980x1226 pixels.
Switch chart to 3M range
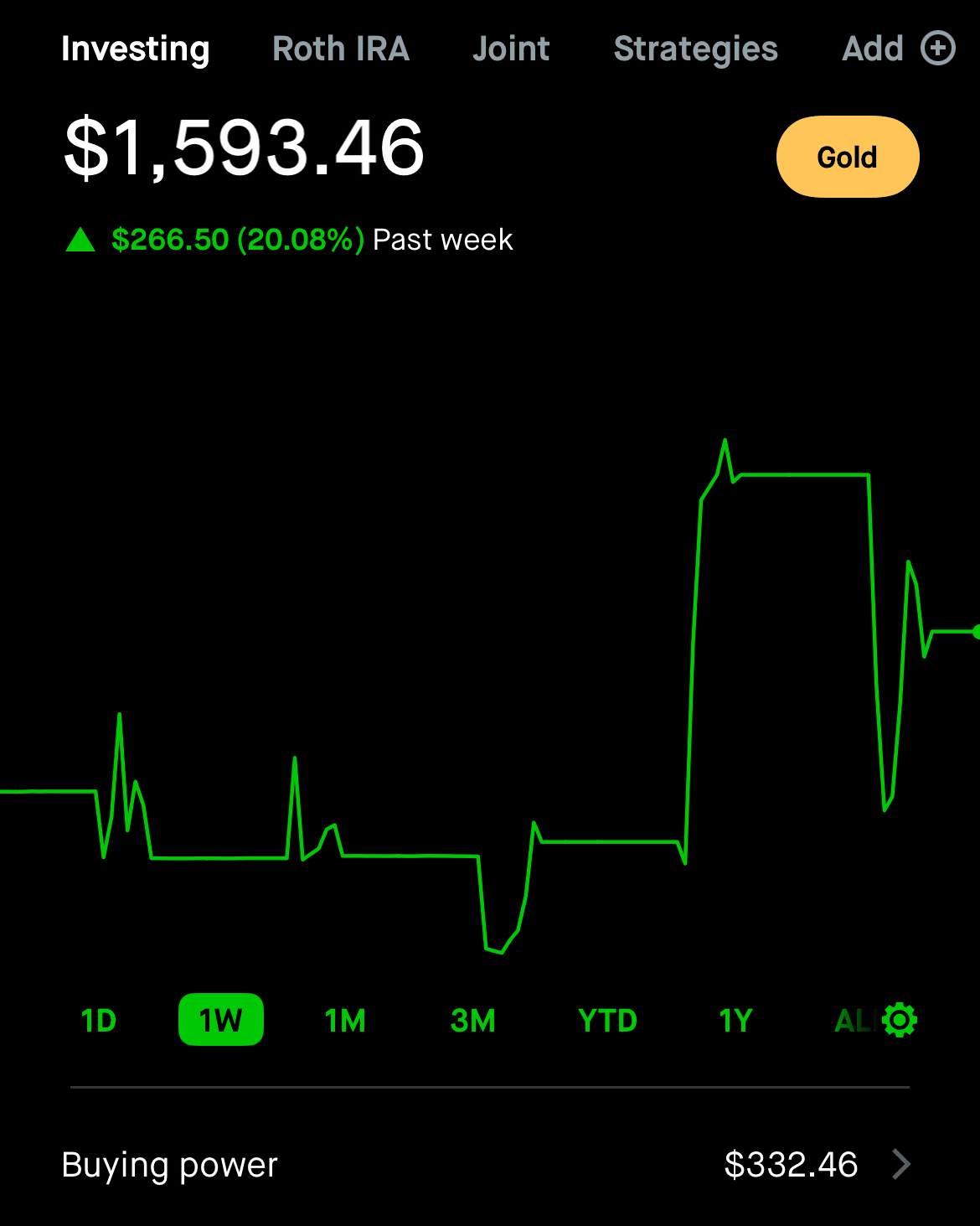(473, 1021)
